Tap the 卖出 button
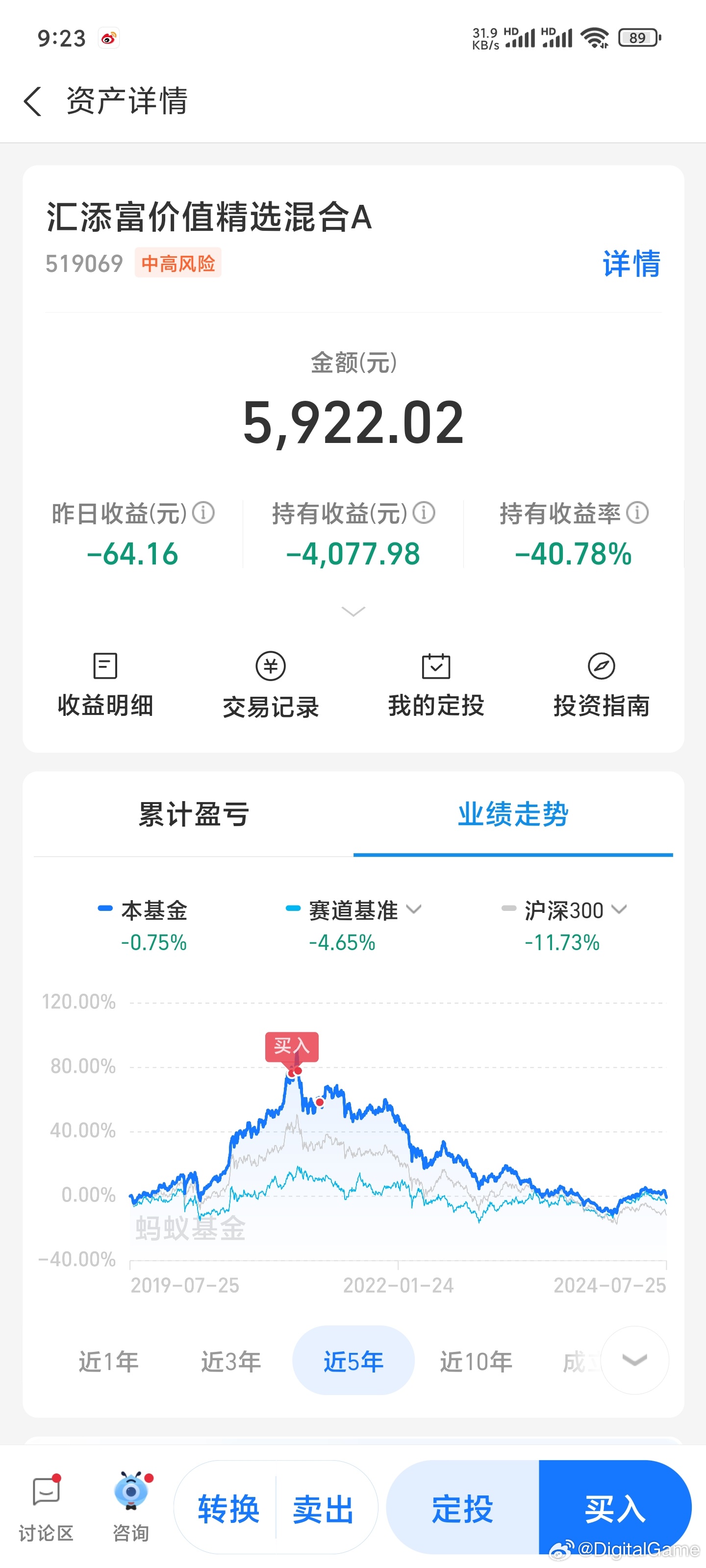 (322, 1508)
